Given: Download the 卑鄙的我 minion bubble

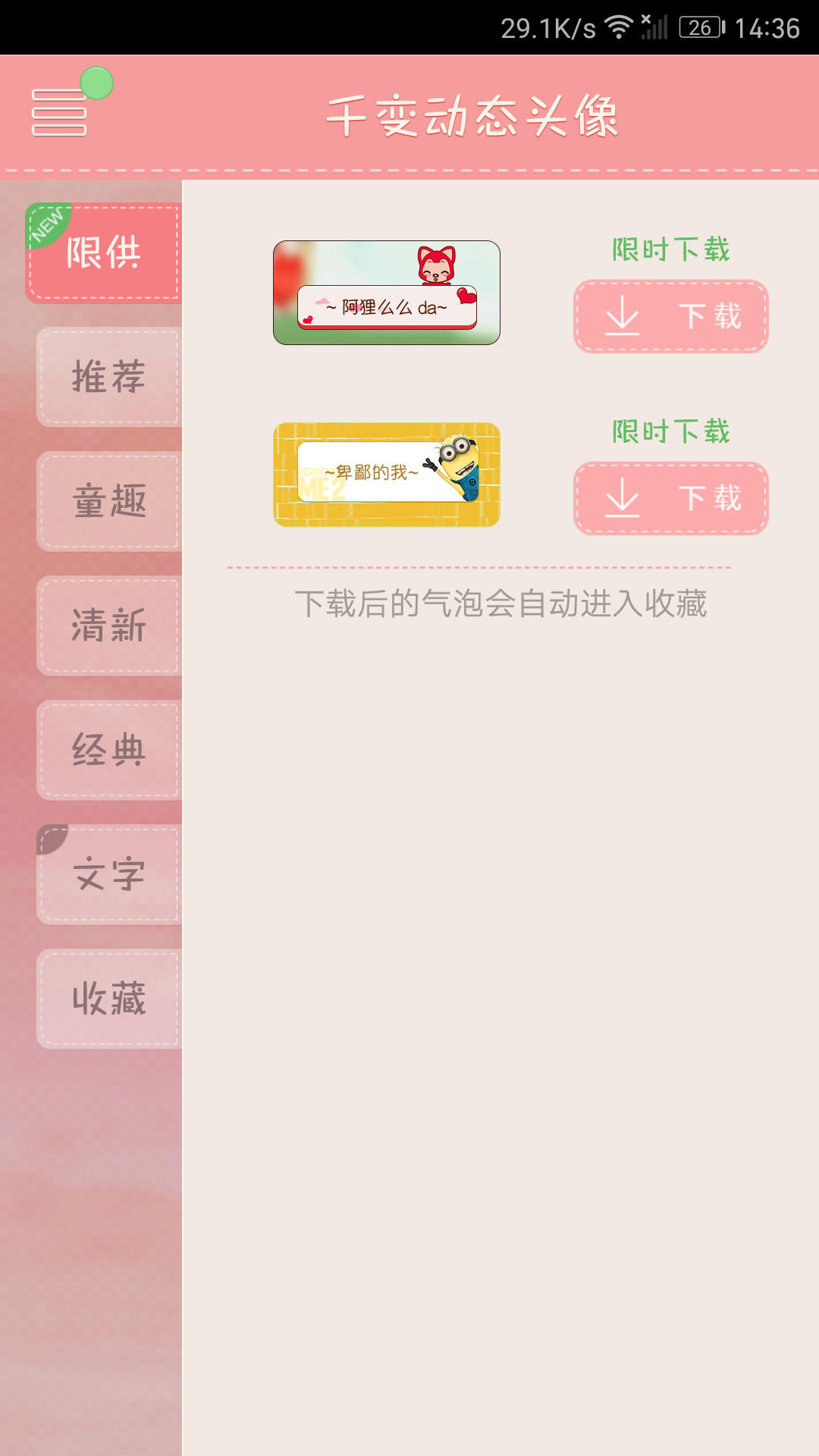Looking at the screenshot, I should pyautogui.click(x=671, y=498).
